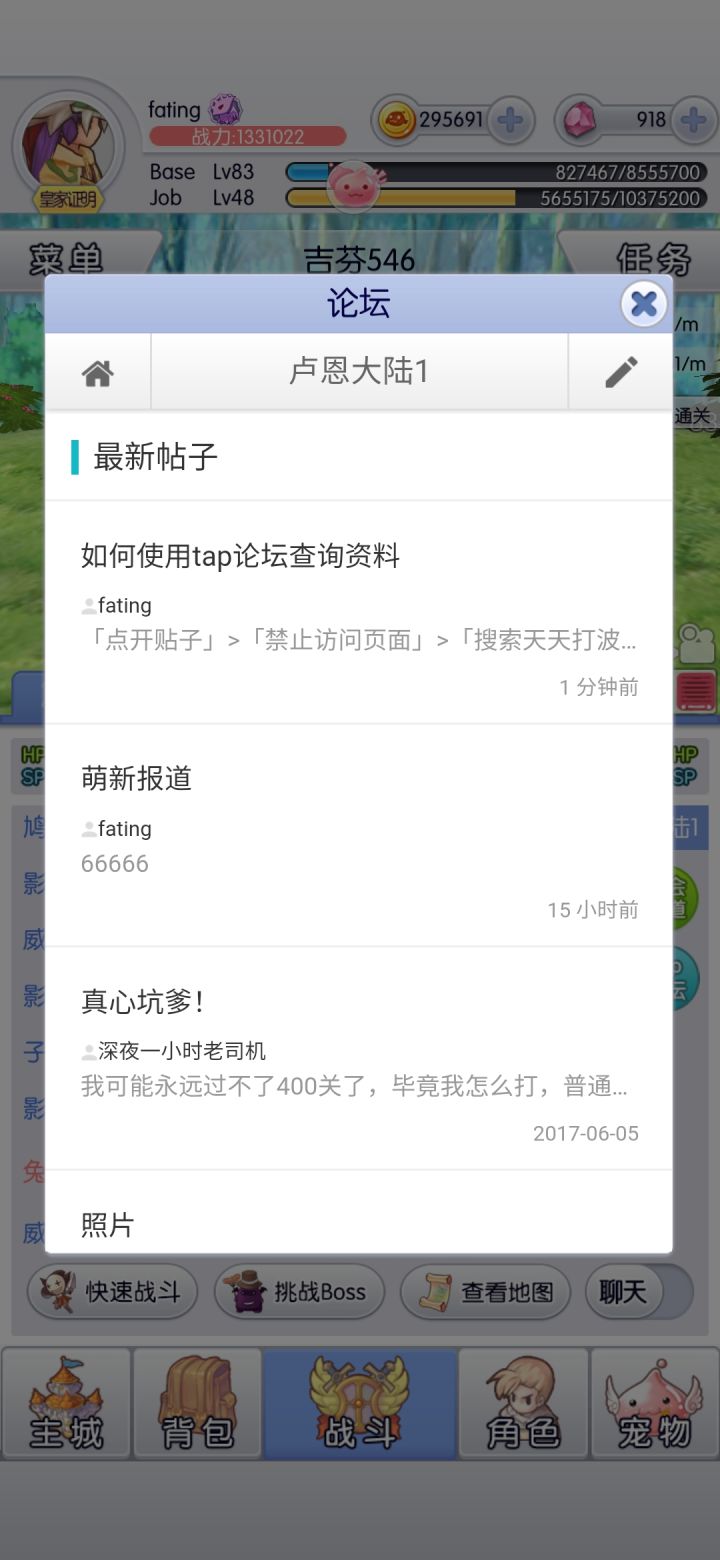Image resolution: width=720 pixels, height=1560 pixels.
Task: Tap the plus beside the gold coin balance
Action: (510, 118)
